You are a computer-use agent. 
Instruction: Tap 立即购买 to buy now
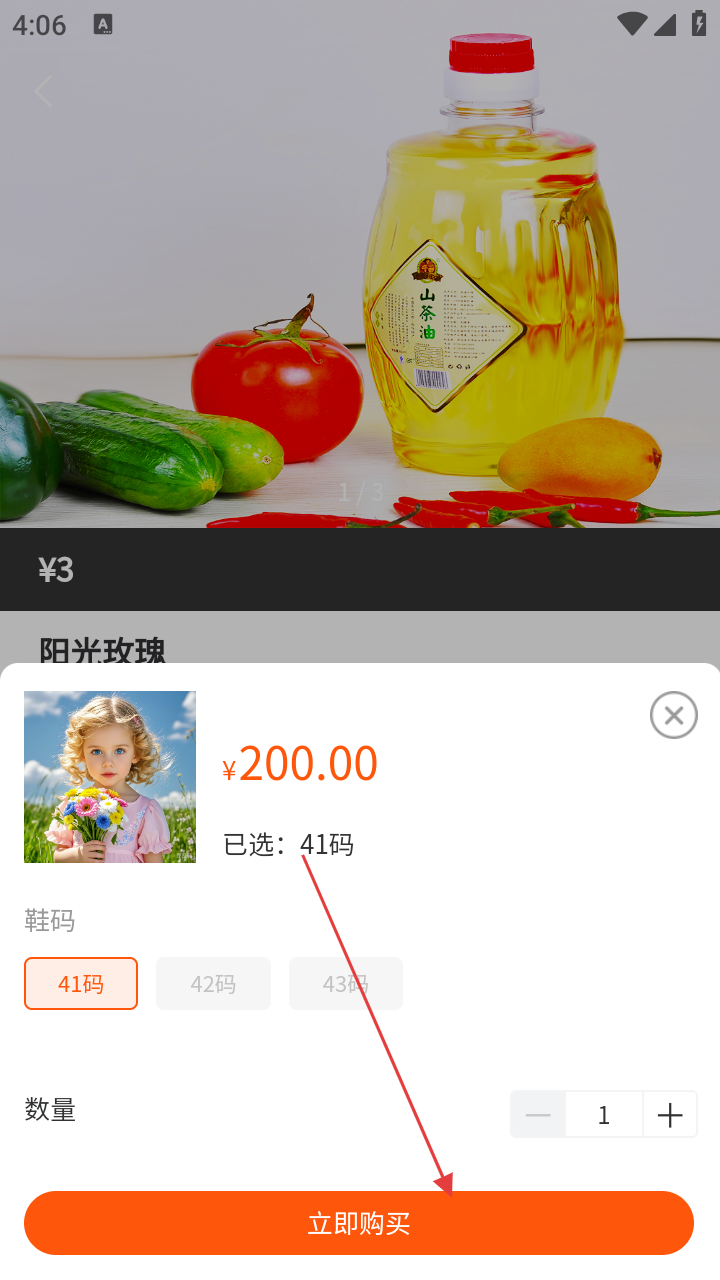pyautogui.click(x=359, y=1223)
